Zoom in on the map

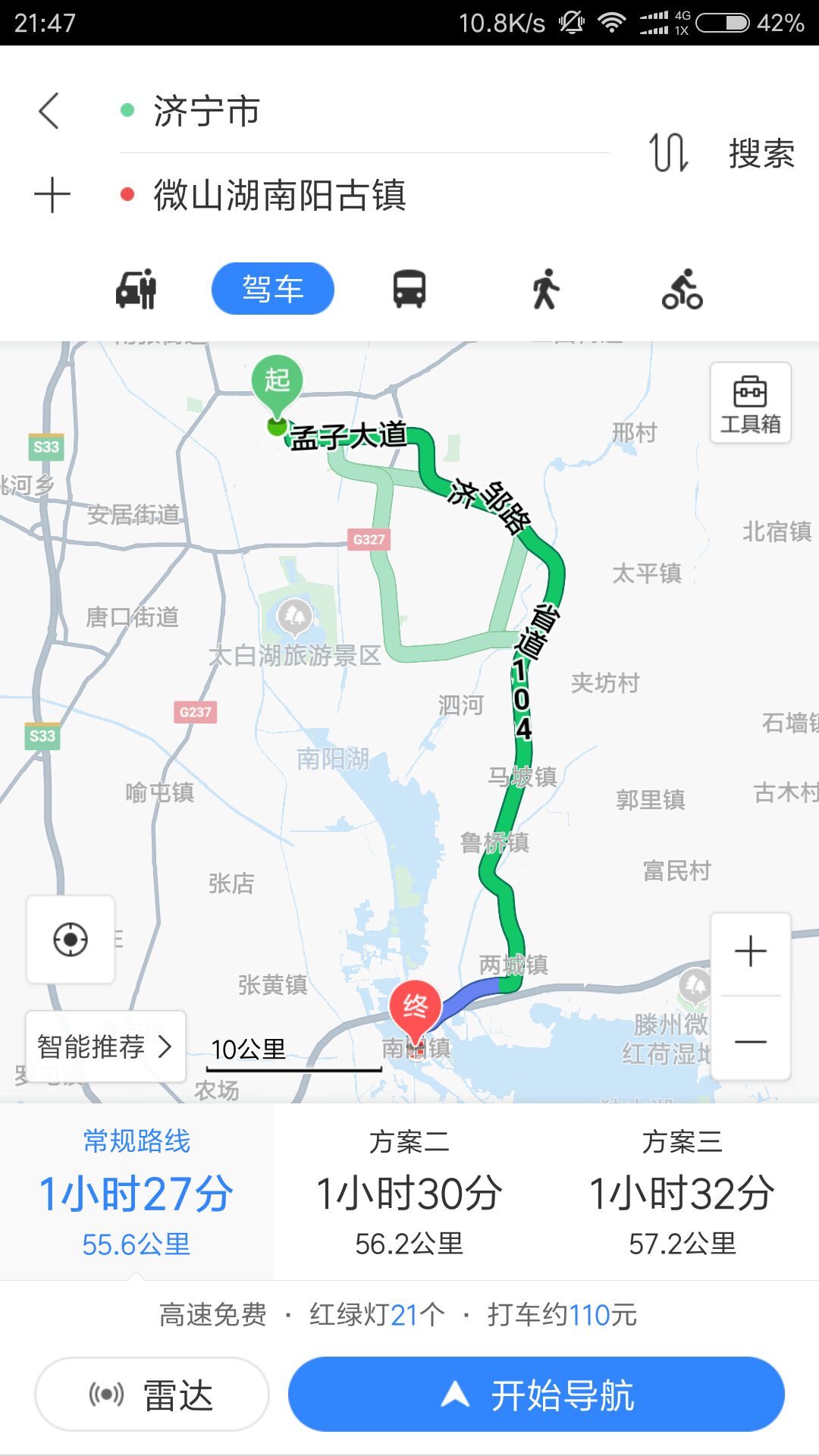(751, 952)
